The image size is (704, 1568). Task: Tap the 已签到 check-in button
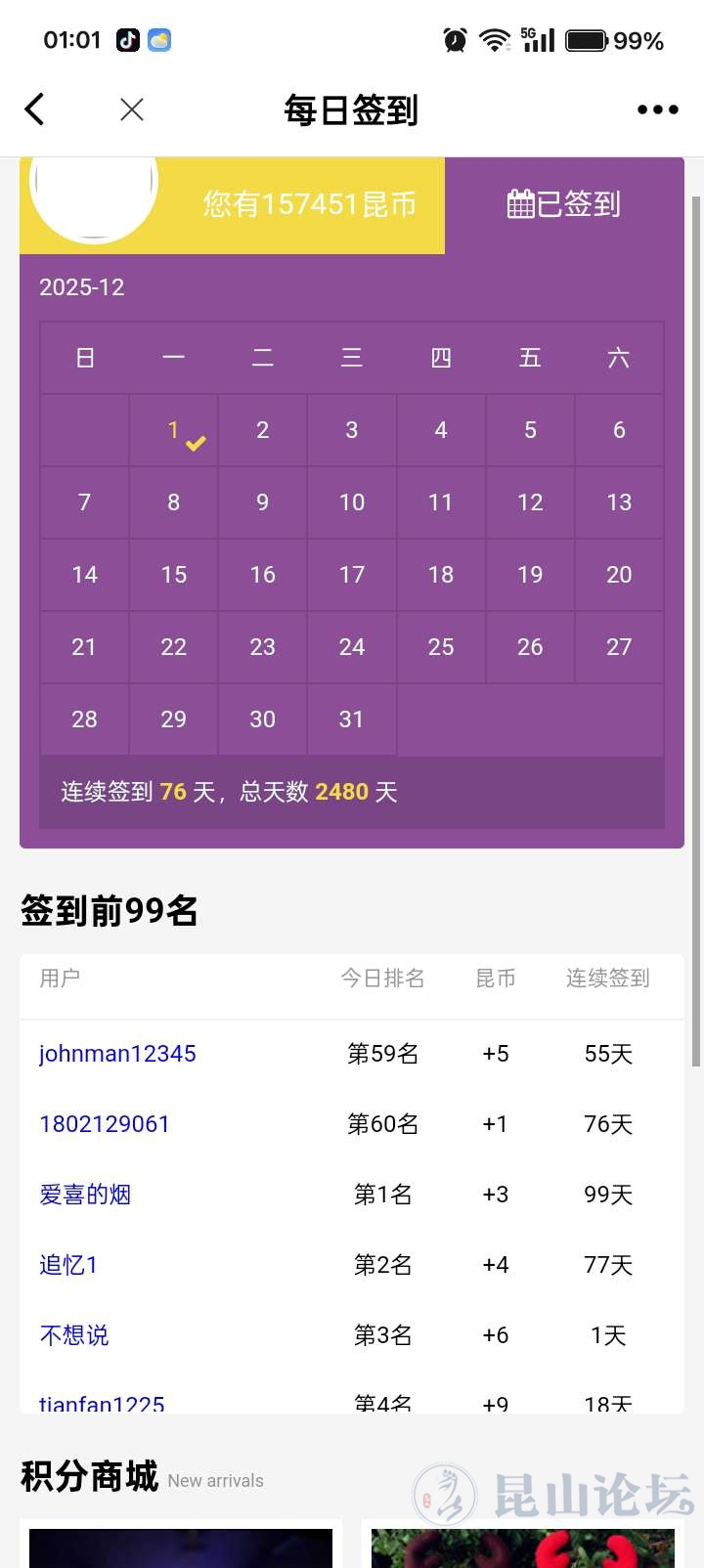click(564, 204)
